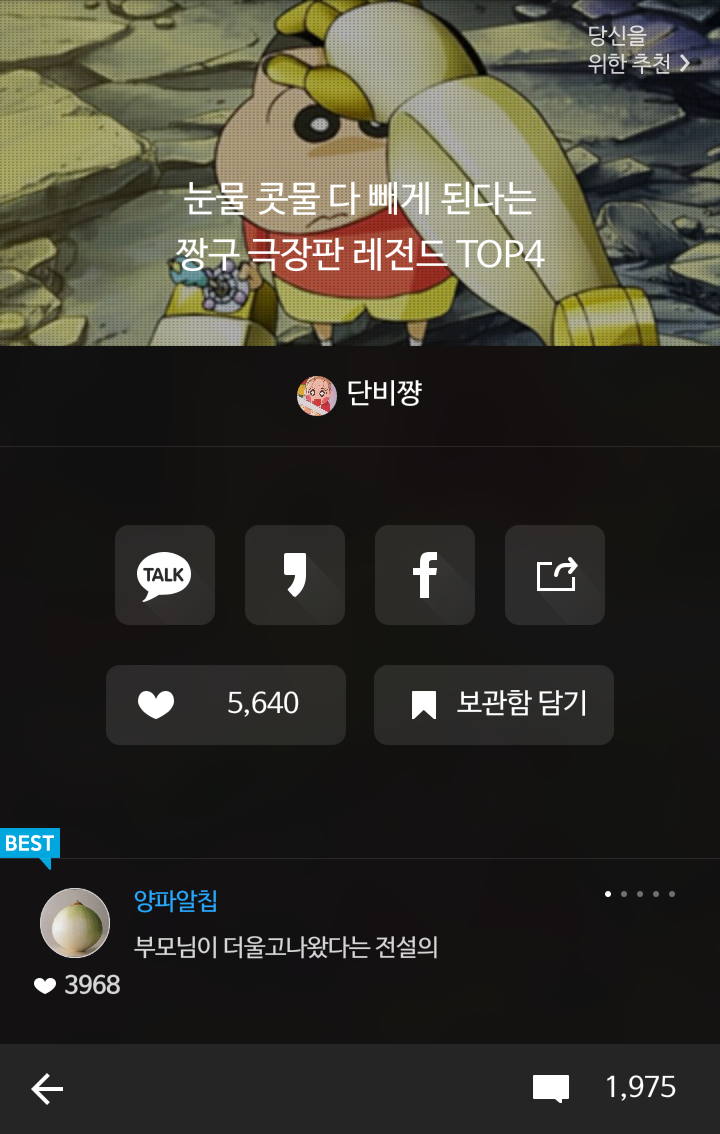Tap the back arrow to go back
Screen dimensions: 720x1134
pos(45,1087)
